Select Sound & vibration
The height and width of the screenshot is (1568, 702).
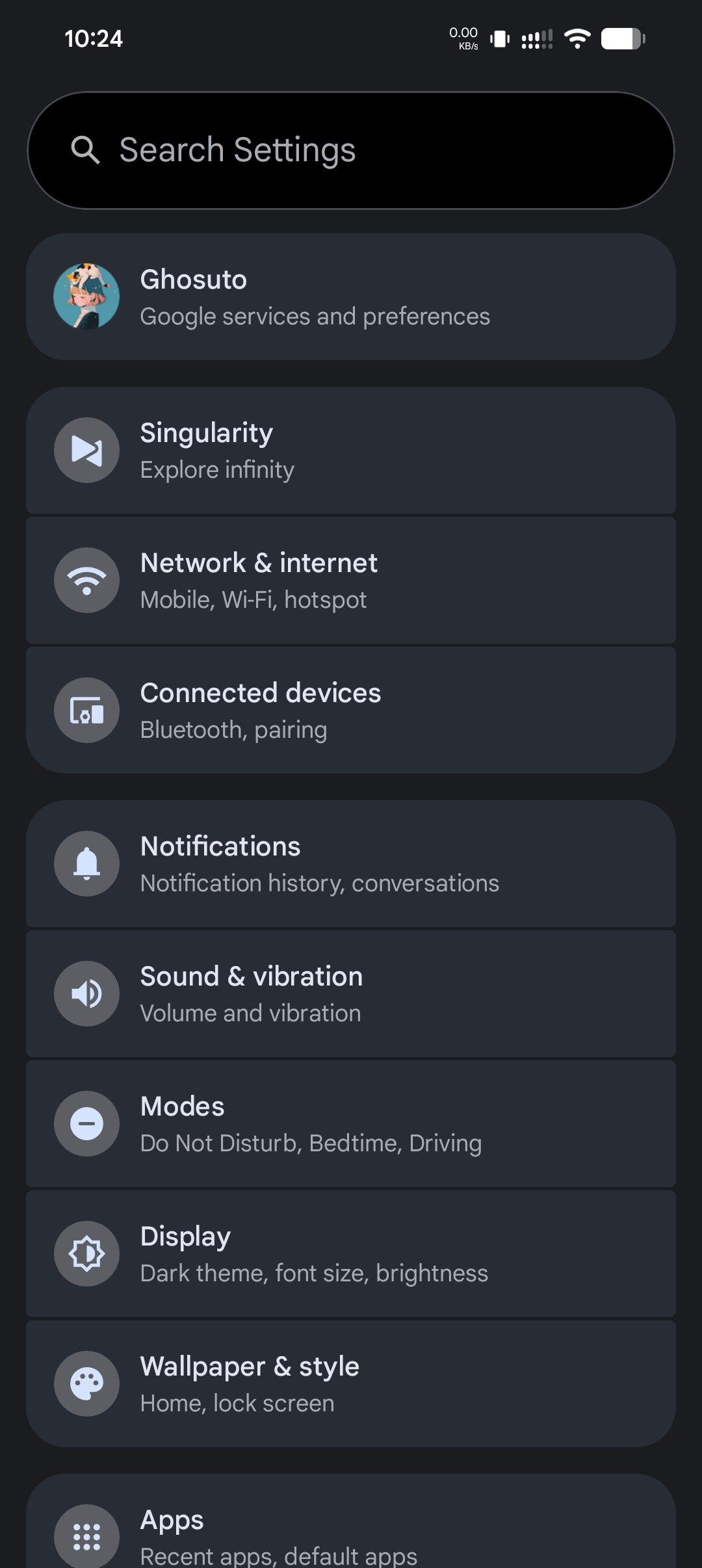coord(351,994)
